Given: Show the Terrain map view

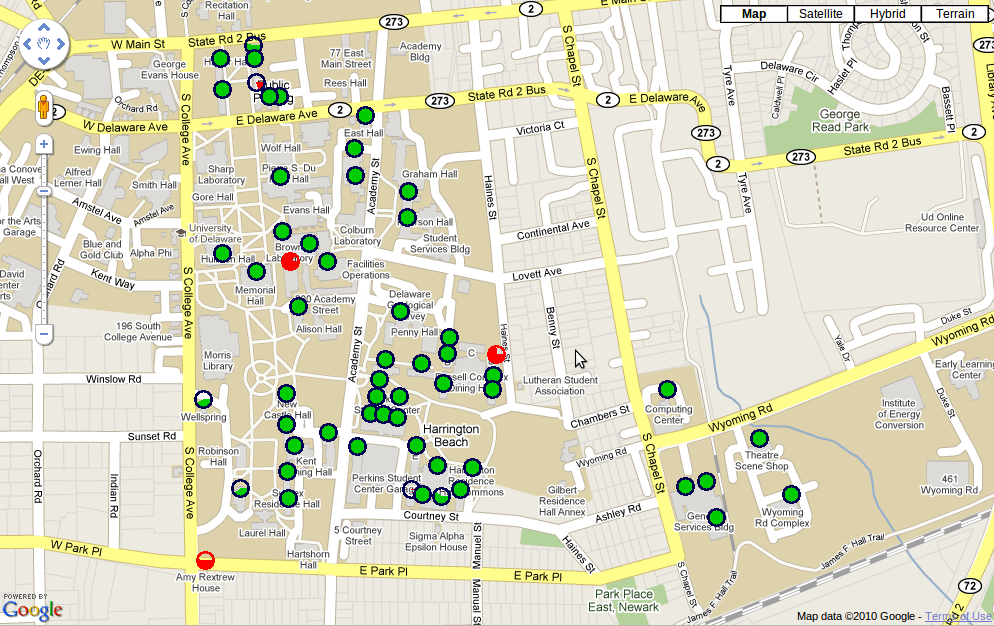Looking at the screenshot, I should point(955,14).
